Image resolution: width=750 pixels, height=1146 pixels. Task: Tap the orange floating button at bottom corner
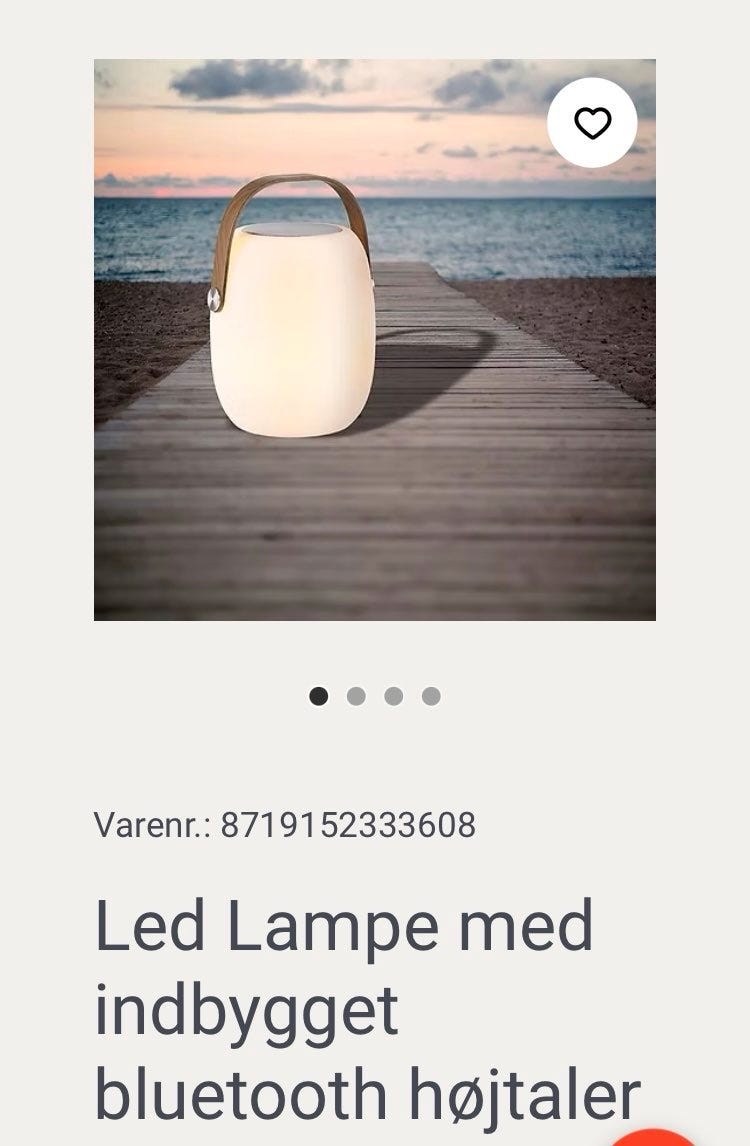tap(655, 1138)
